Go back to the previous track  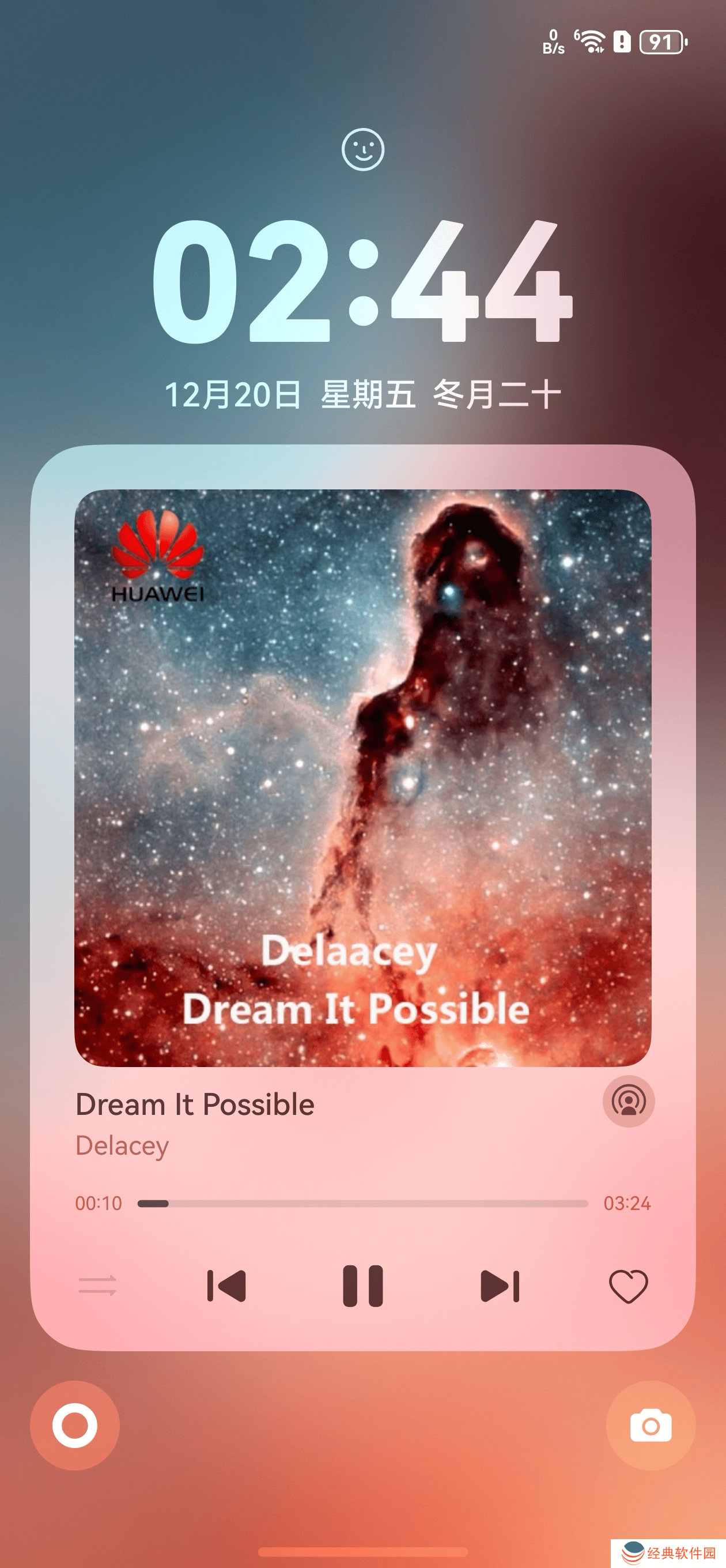pos(226,1286)
